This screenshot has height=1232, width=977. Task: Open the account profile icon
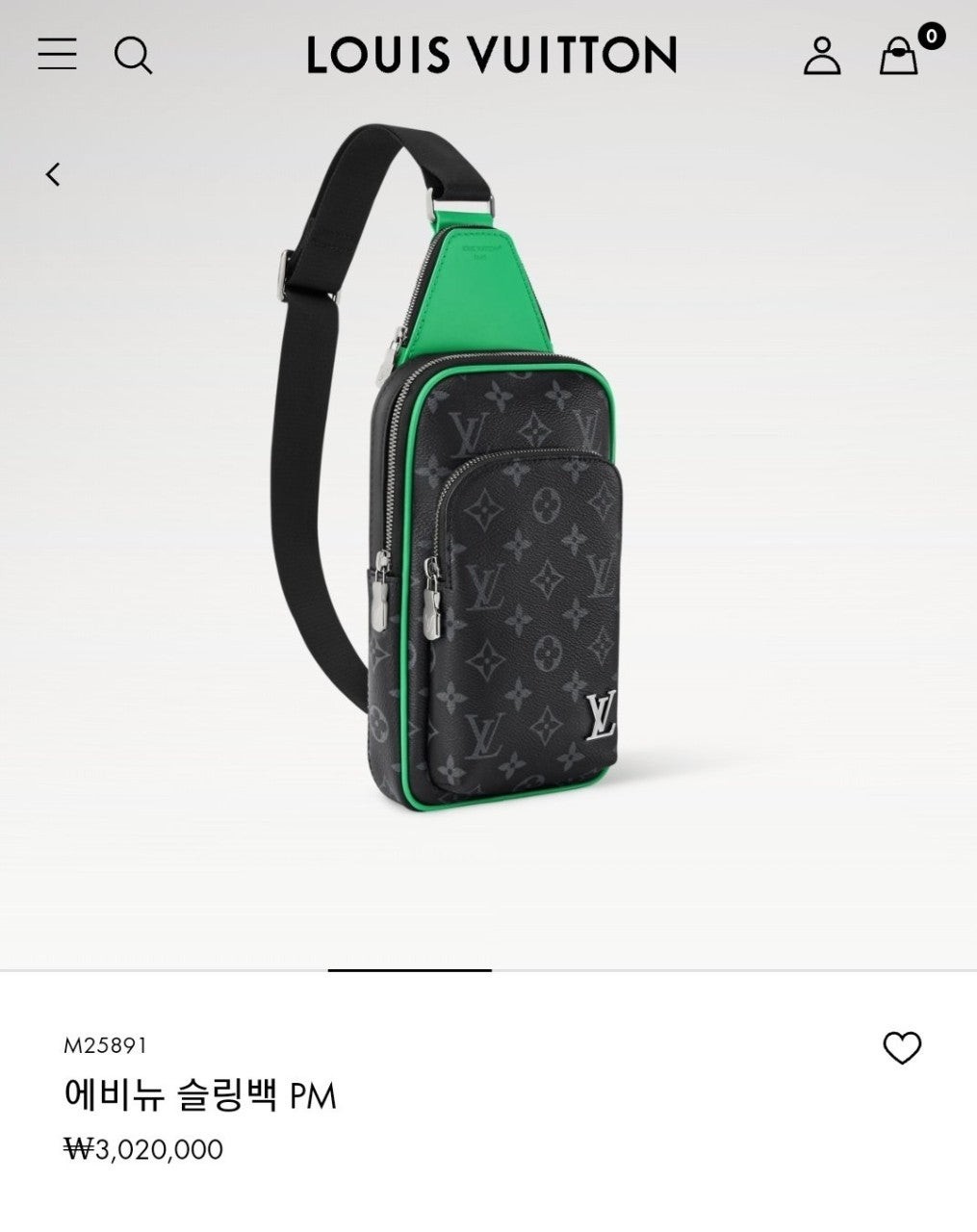point(821,55)
